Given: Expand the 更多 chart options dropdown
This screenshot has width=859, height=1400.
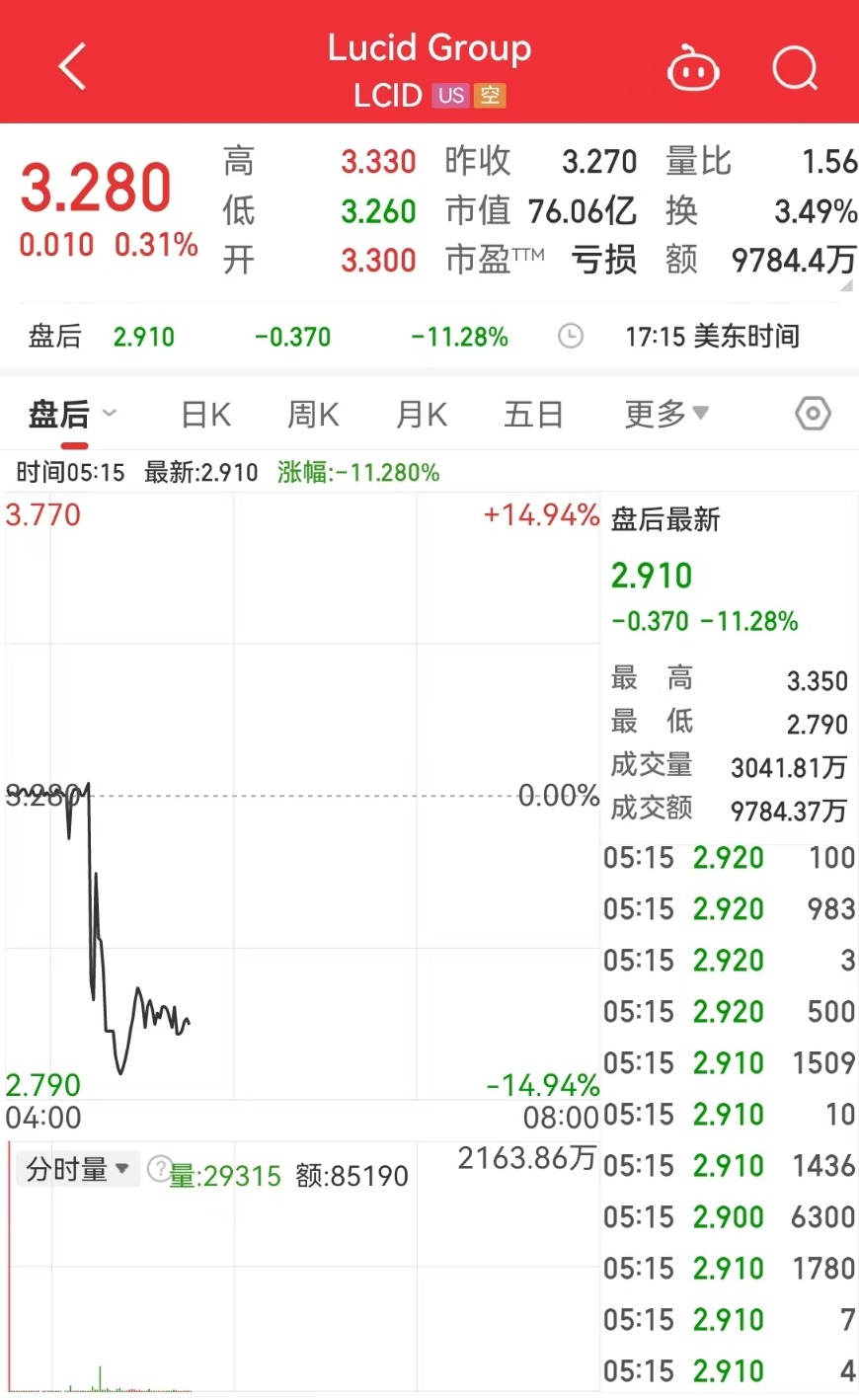Looking at the screenshot, I should click(x=666, y=415).
